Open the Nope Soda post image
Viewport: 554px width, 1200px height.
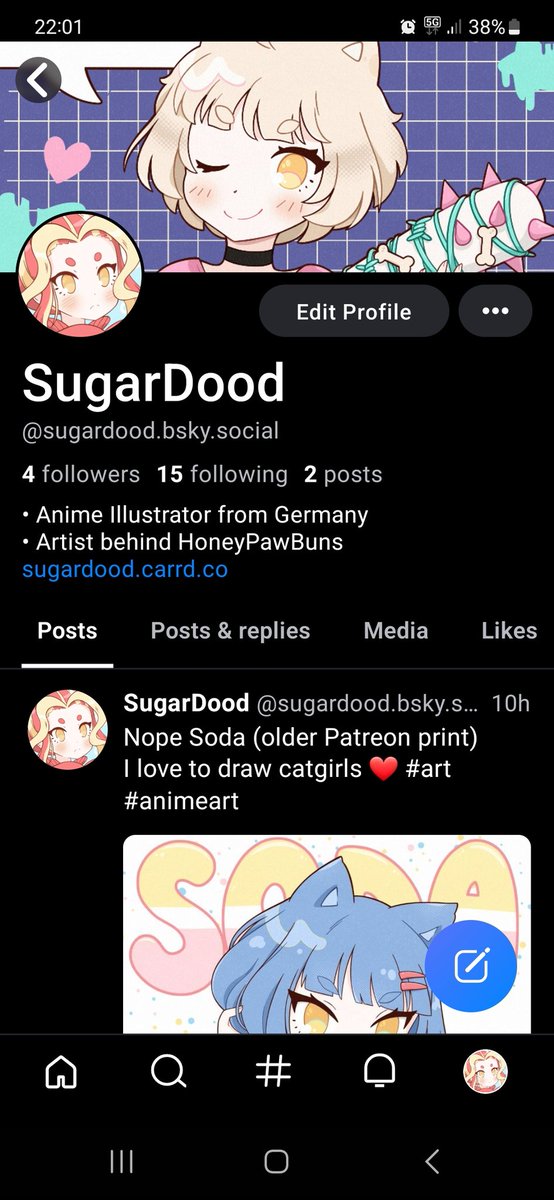(326, 934)
